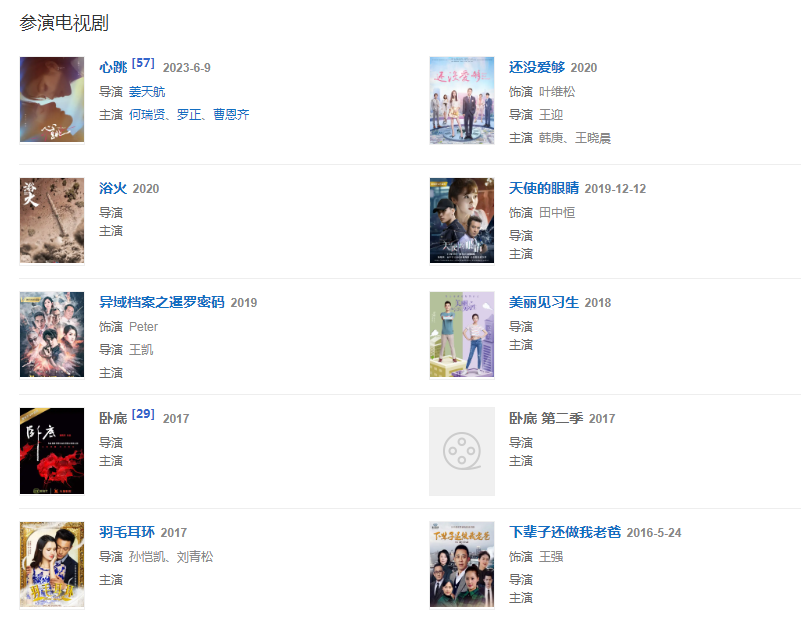Open the 浴火 title link

pos(113,188)
